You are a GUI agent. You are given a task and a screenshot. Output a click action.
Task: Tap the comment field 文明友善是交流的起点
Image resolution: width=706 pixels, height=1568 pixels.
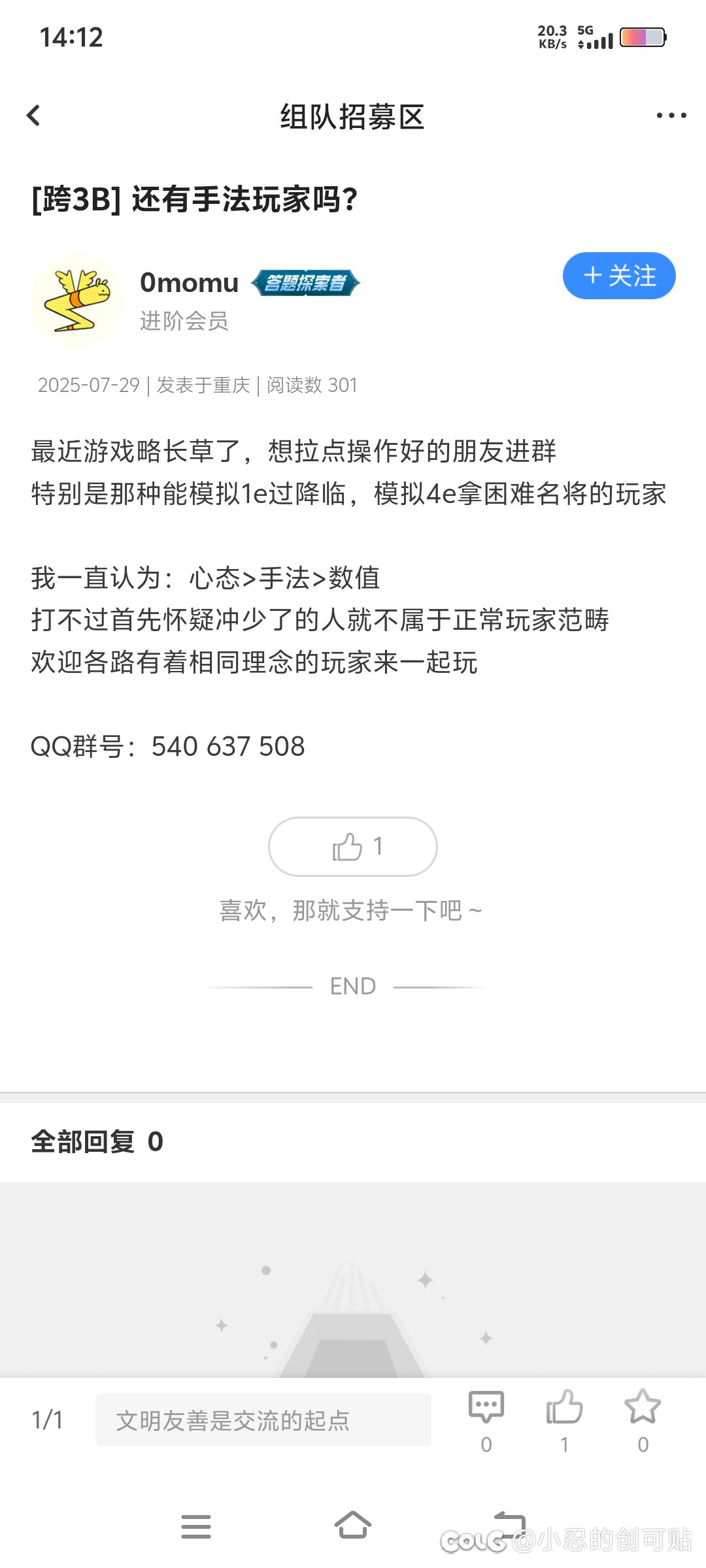click(263, 1420)
